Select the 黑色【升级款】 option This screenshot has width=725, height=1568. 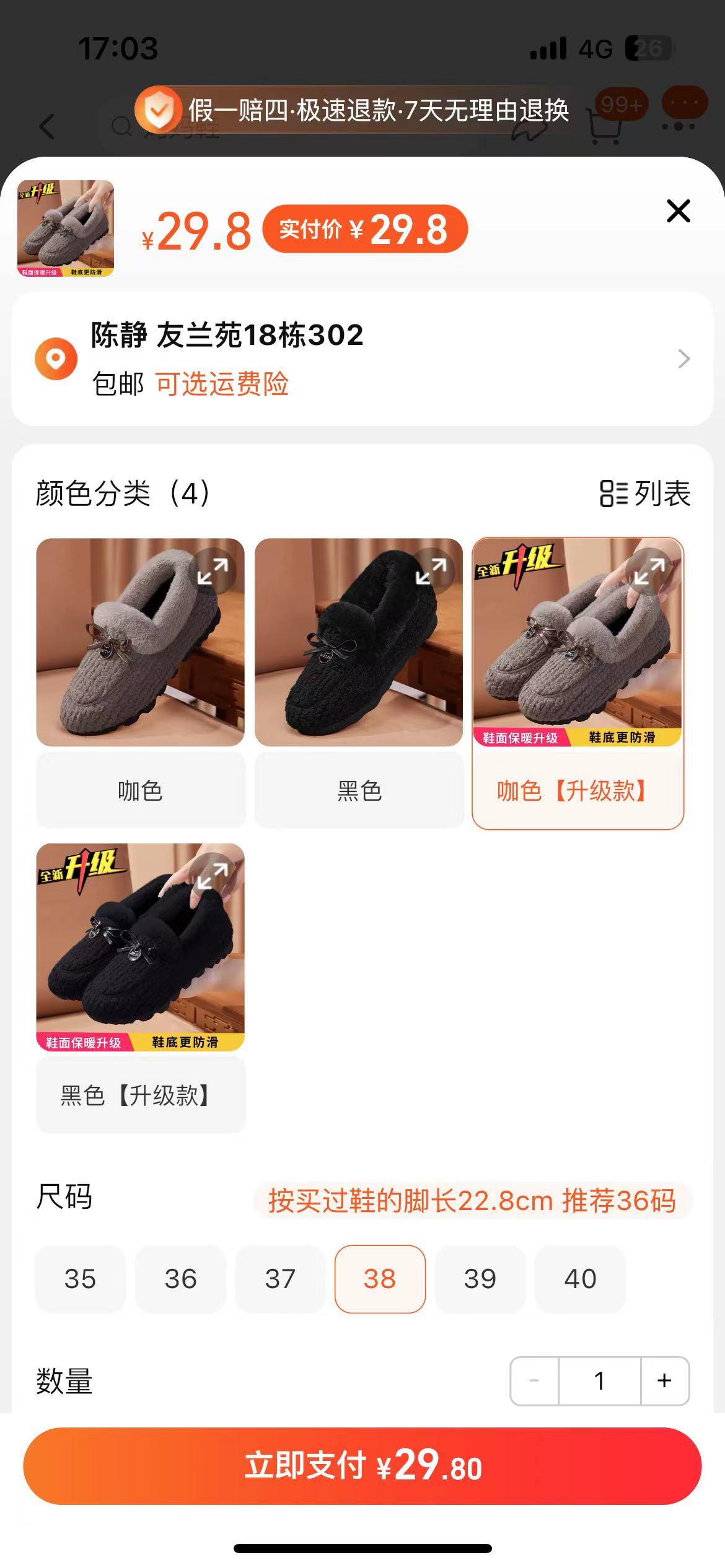point(140,1095)
